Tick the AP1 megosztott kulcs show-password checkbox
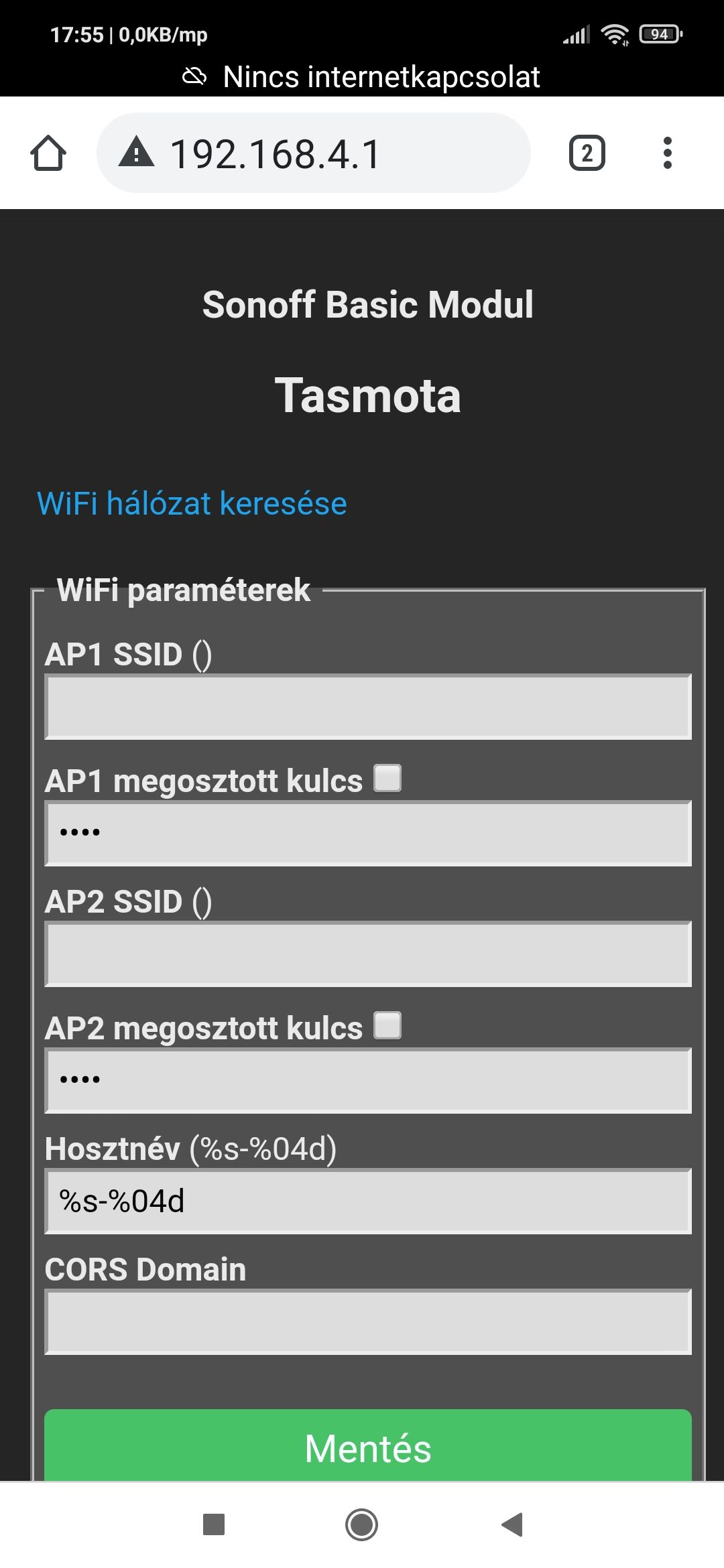Image resolution: width=724 pixels, height=1568 pixels. (x=387, y=779)
